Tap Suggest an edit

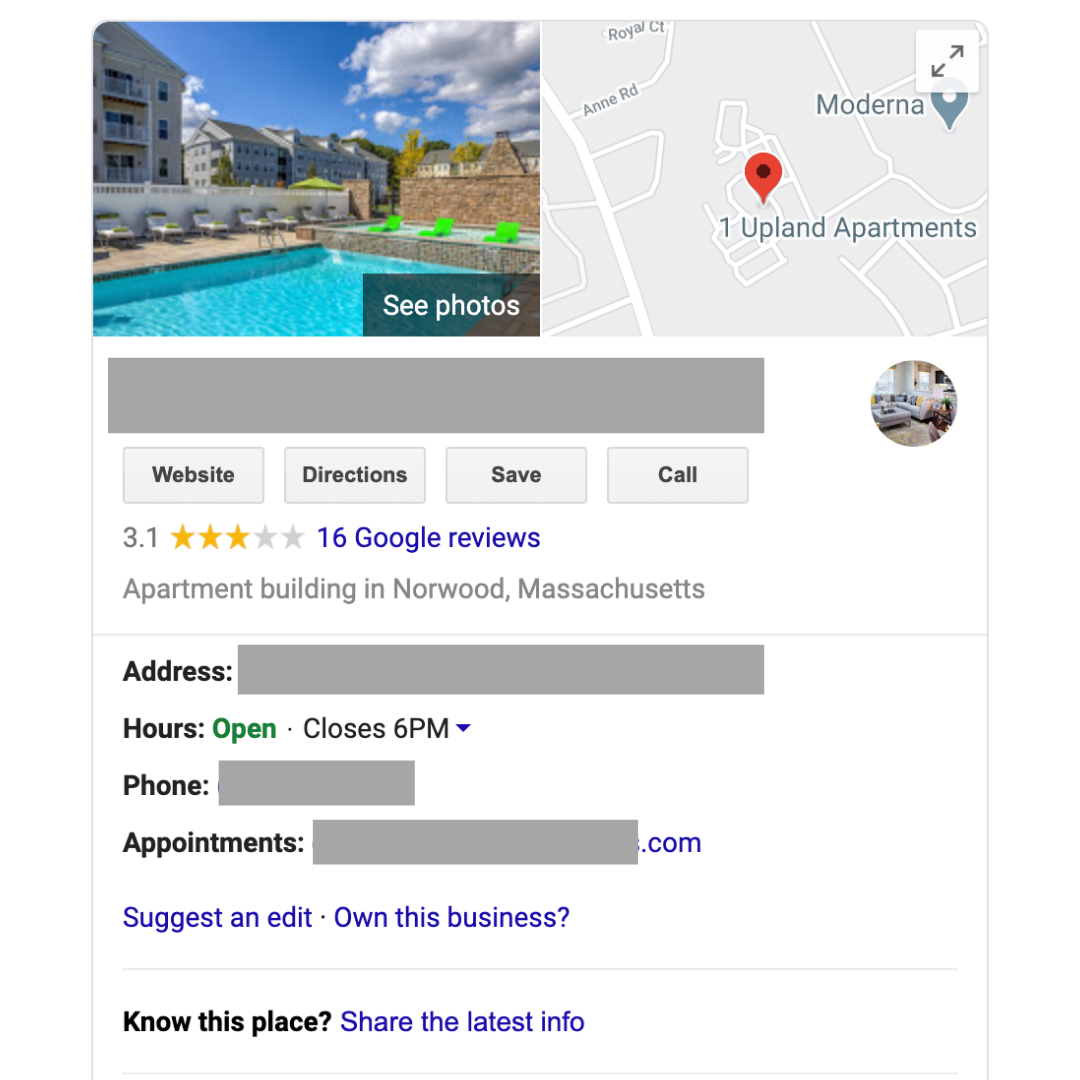click(217, 917)
